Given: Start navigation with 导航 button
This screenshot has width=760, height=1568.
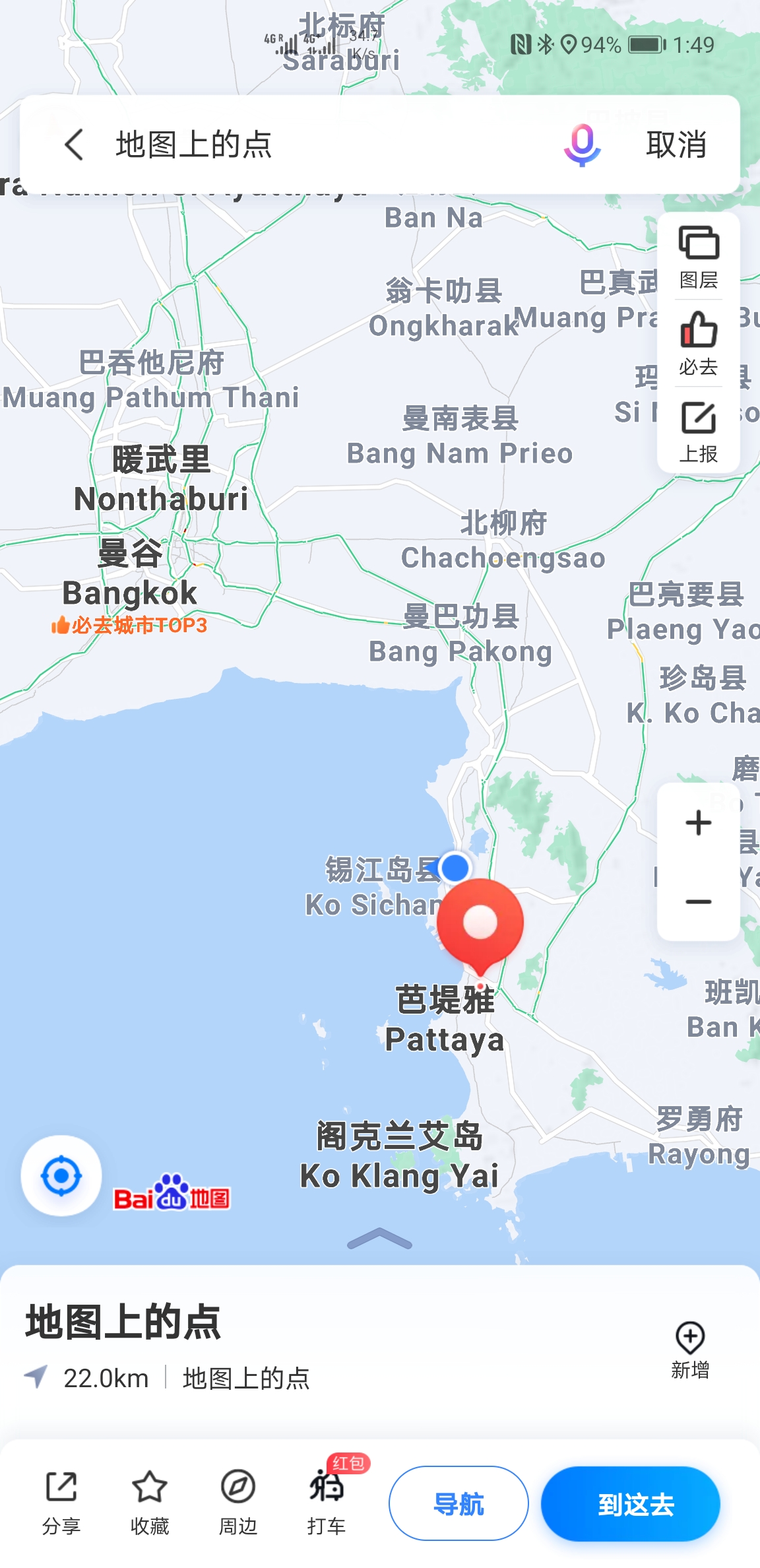Looking at the screenshot, I should tap(459, 1503).
